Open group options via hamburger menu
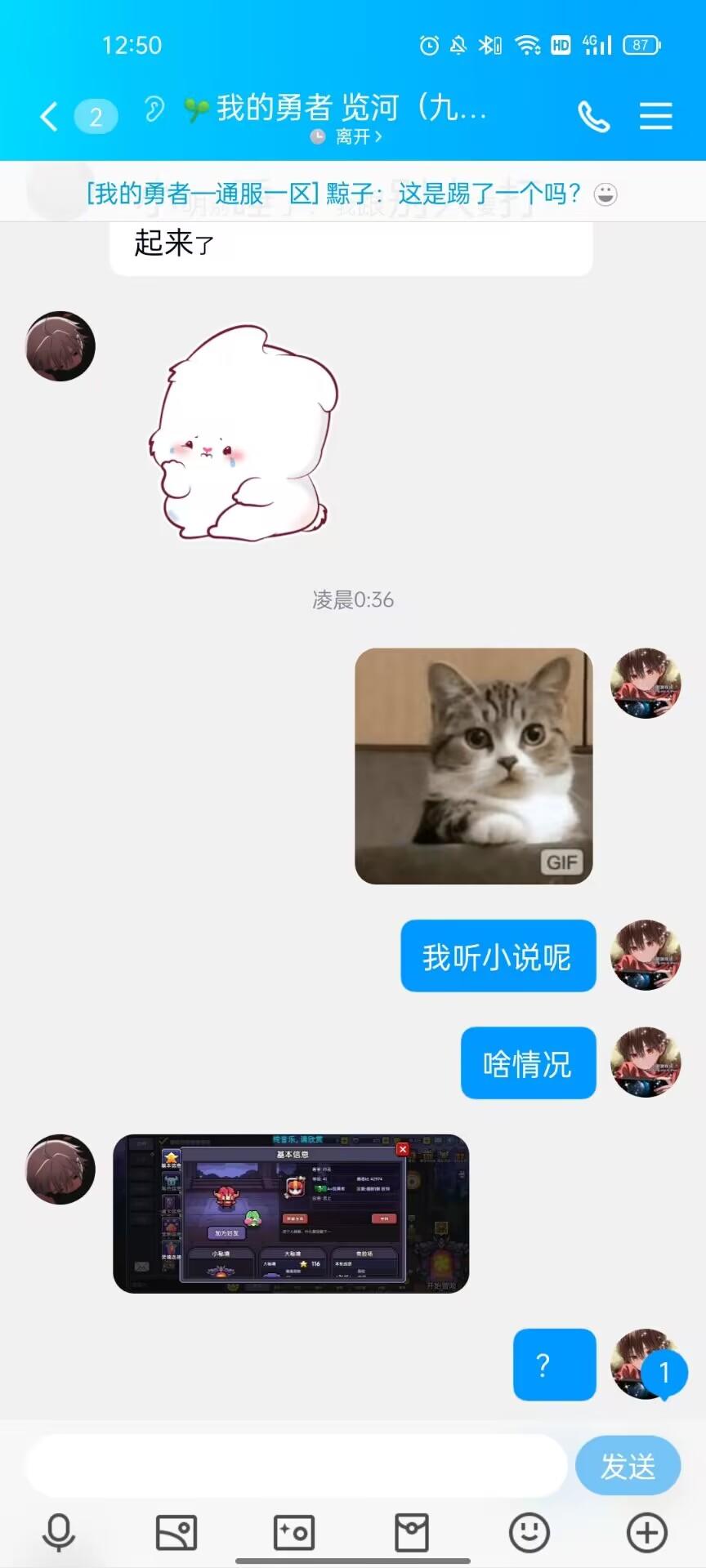Image resolution: width=706 pixels, height=1568 pixels. pos(655,116)
